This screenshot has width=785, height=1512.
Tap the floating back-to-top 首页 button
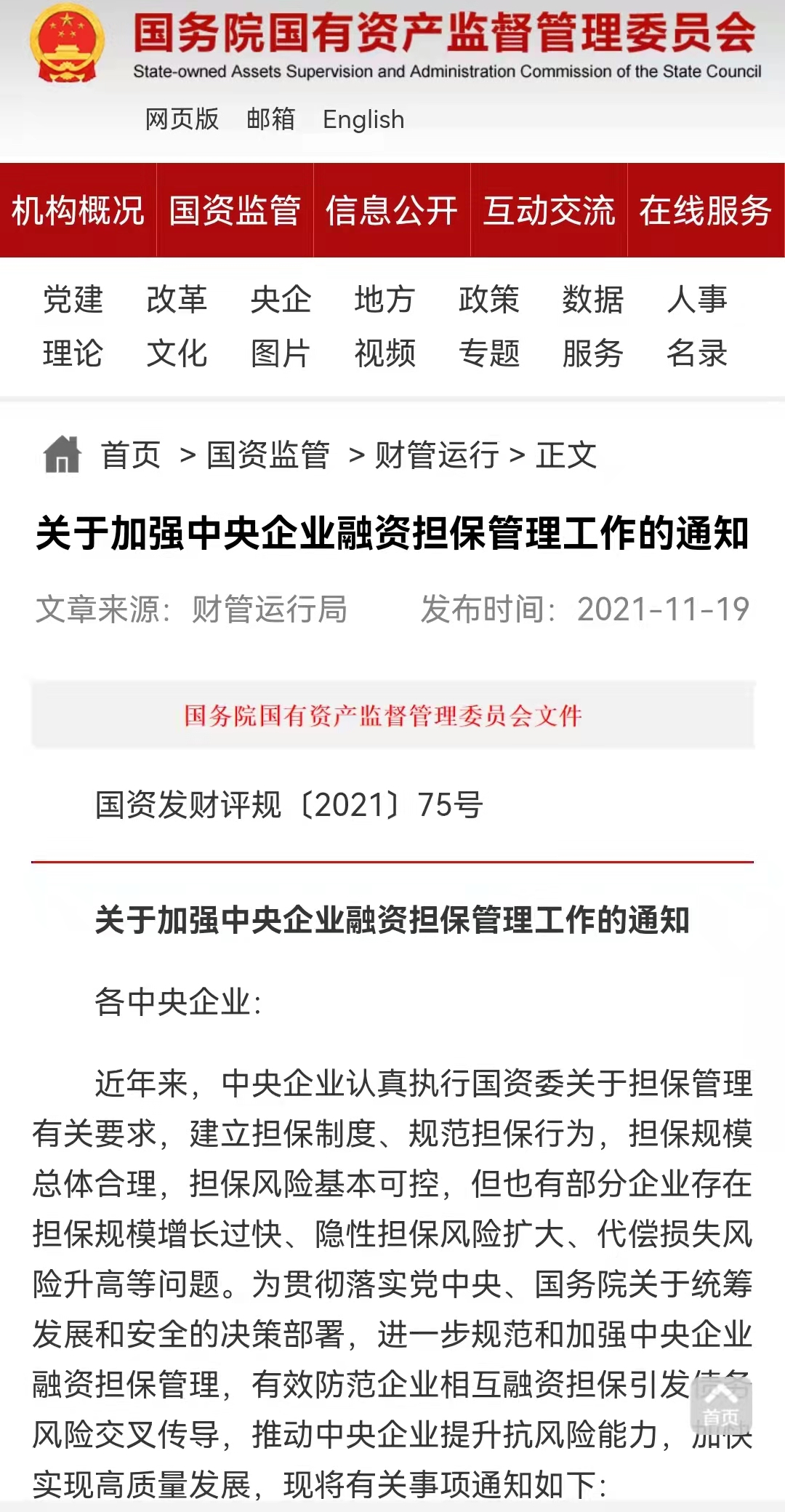pyautogui.click(x=720, y=1405)
